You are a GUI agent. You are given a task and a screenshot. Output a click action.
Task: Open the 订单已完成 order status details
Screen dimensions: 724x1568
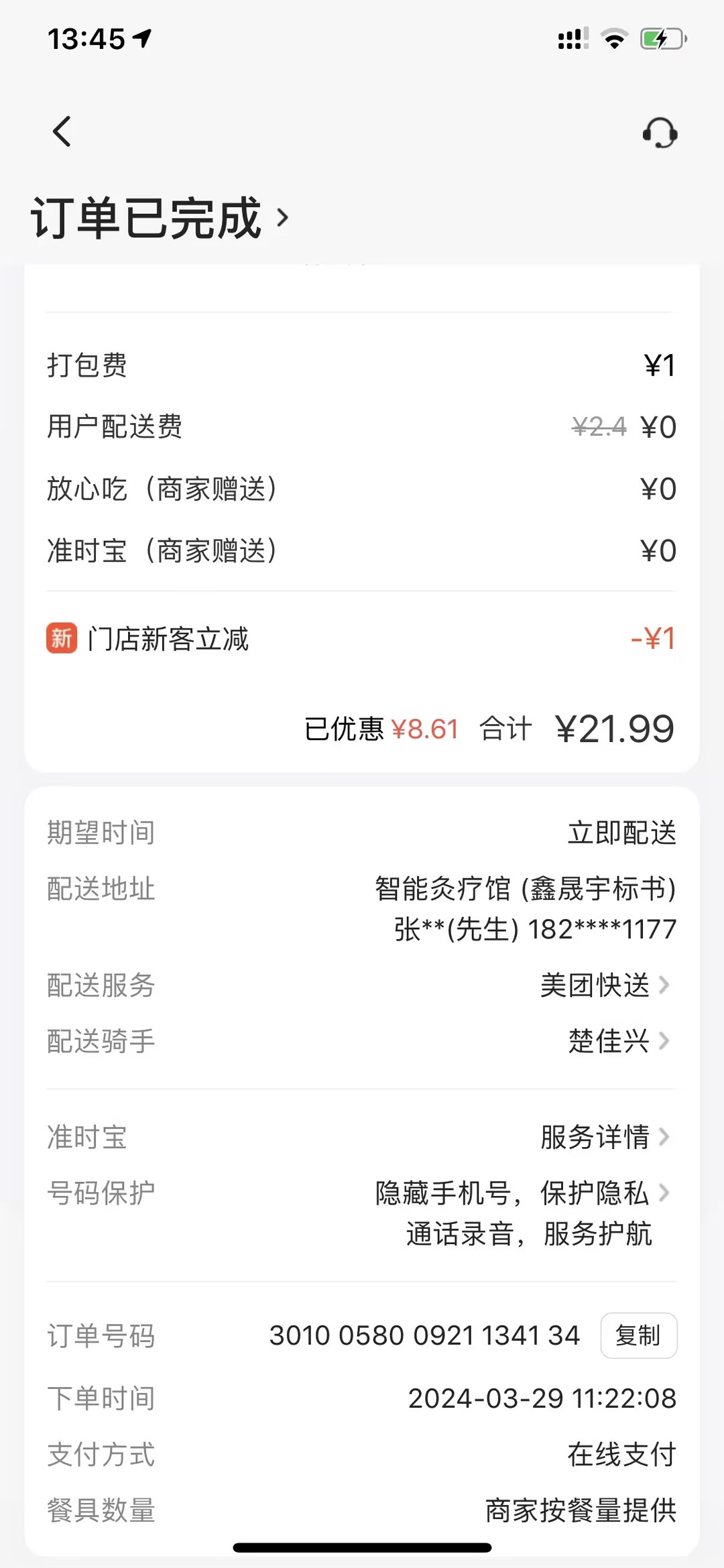(x=160, y=218)
